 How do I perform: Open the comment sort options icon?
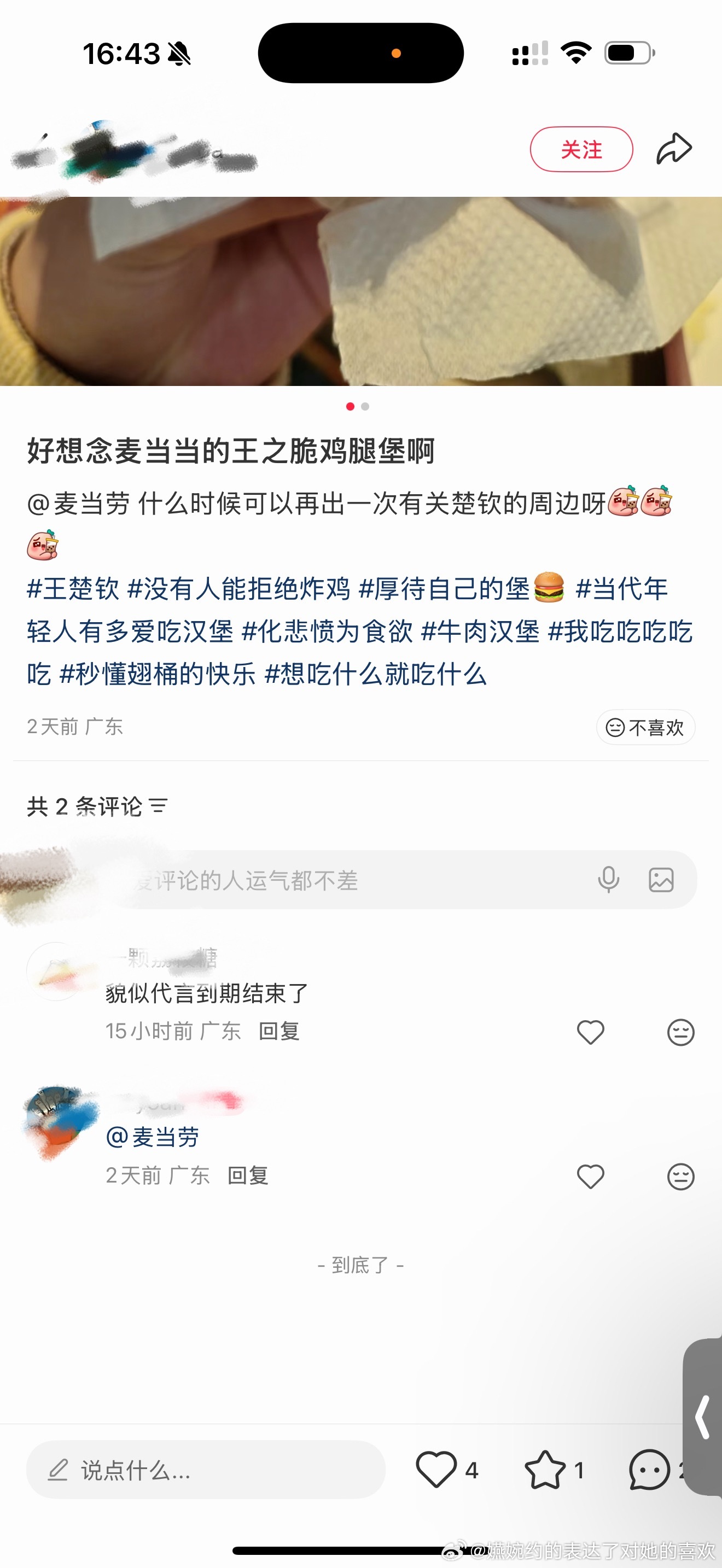pos(158,805)
